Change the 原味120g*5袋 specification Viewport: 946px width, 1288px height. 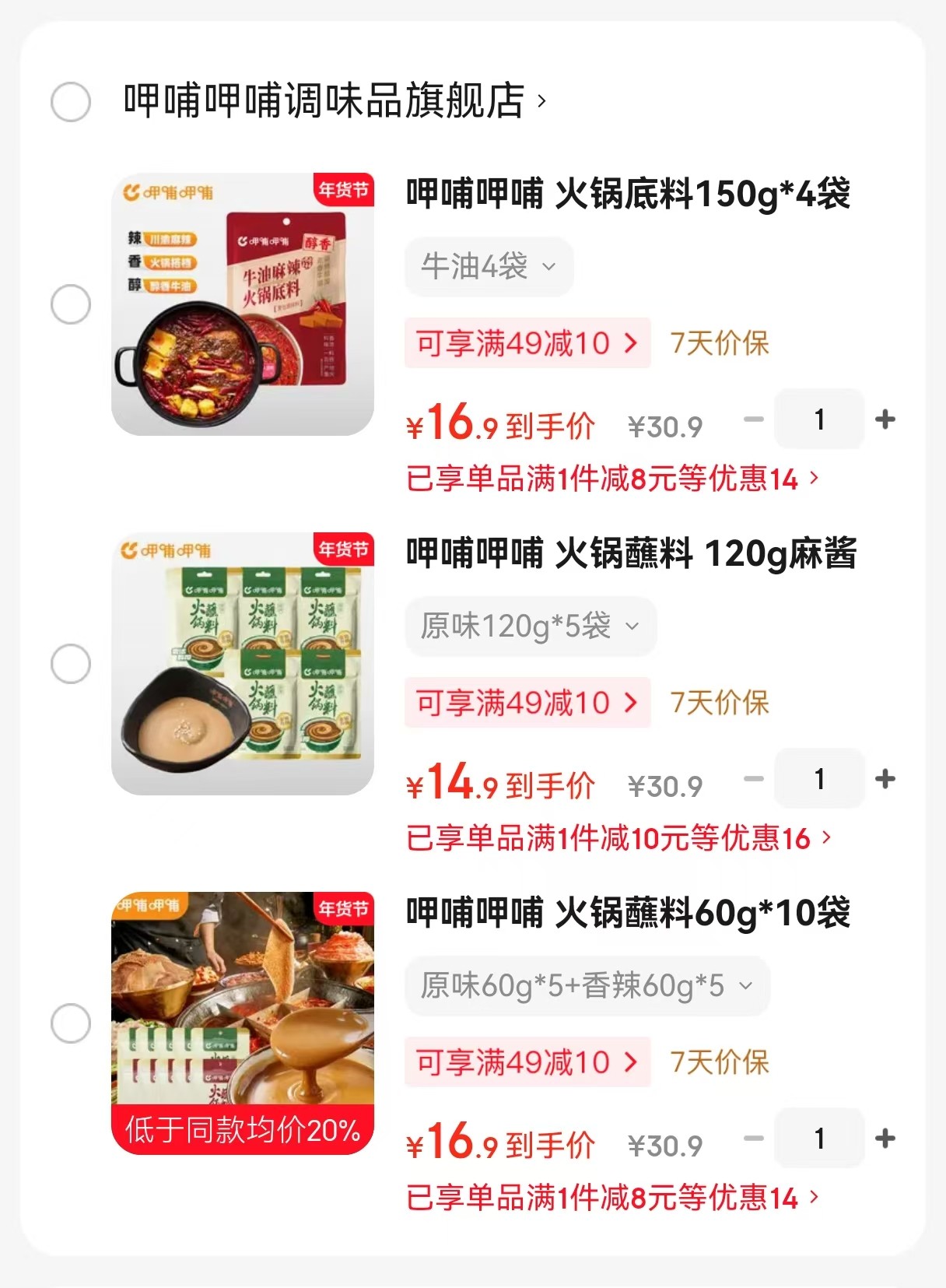[x=530, y=626]
